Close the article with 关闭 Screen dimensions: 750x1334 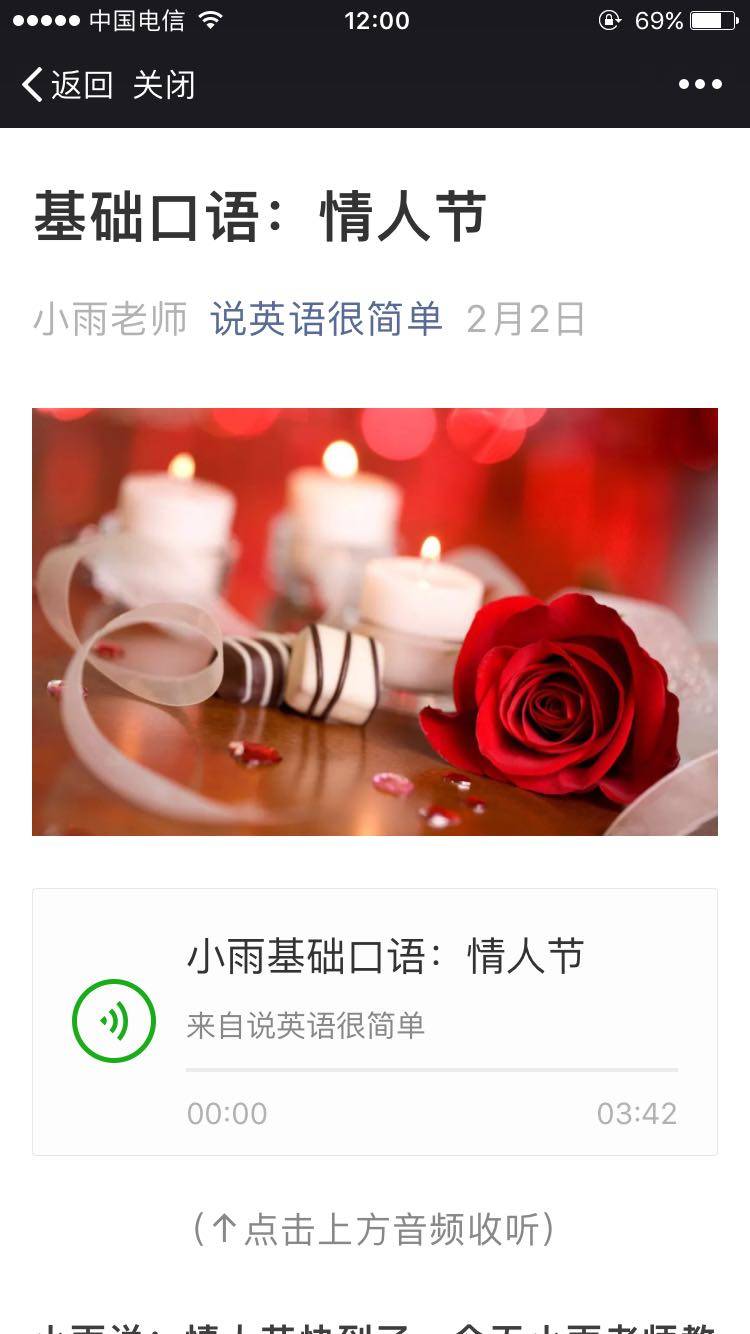(164, 85)
